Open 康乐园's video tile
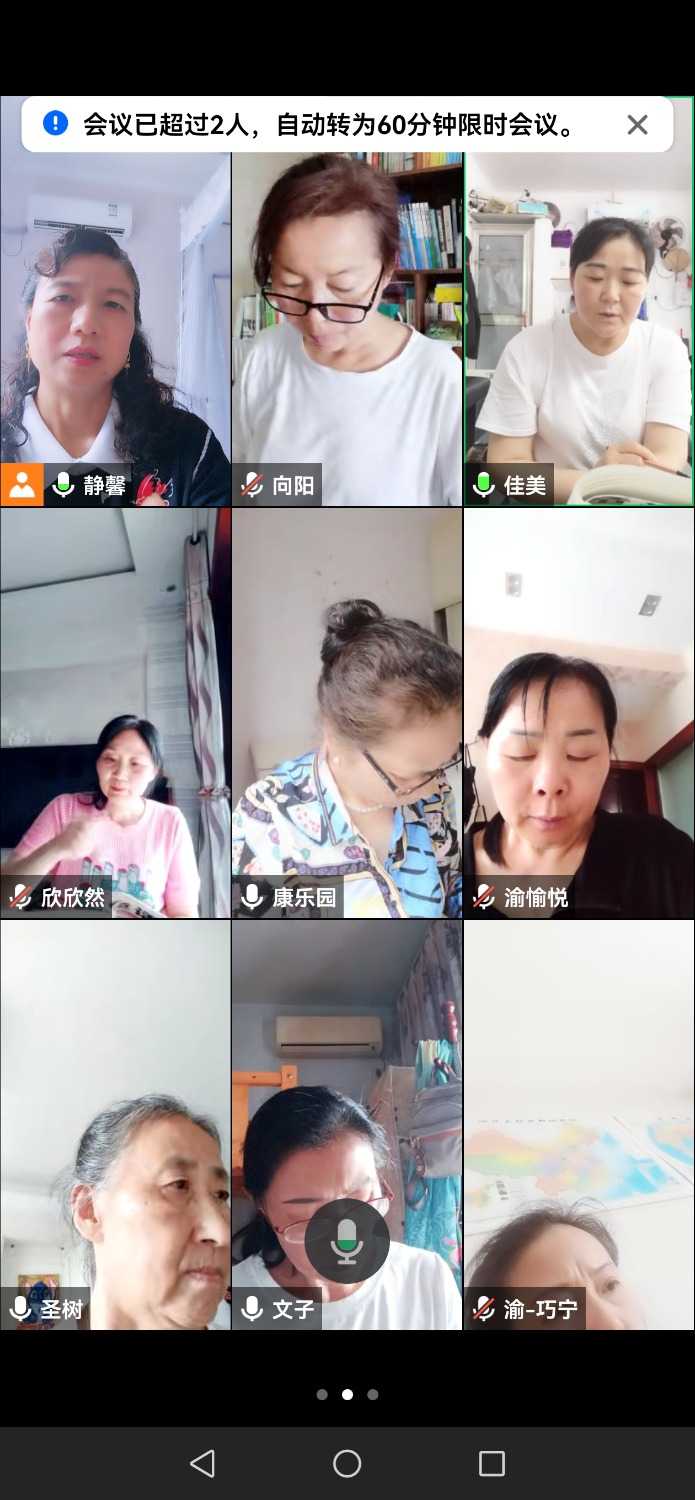 [x=347, y=712]
